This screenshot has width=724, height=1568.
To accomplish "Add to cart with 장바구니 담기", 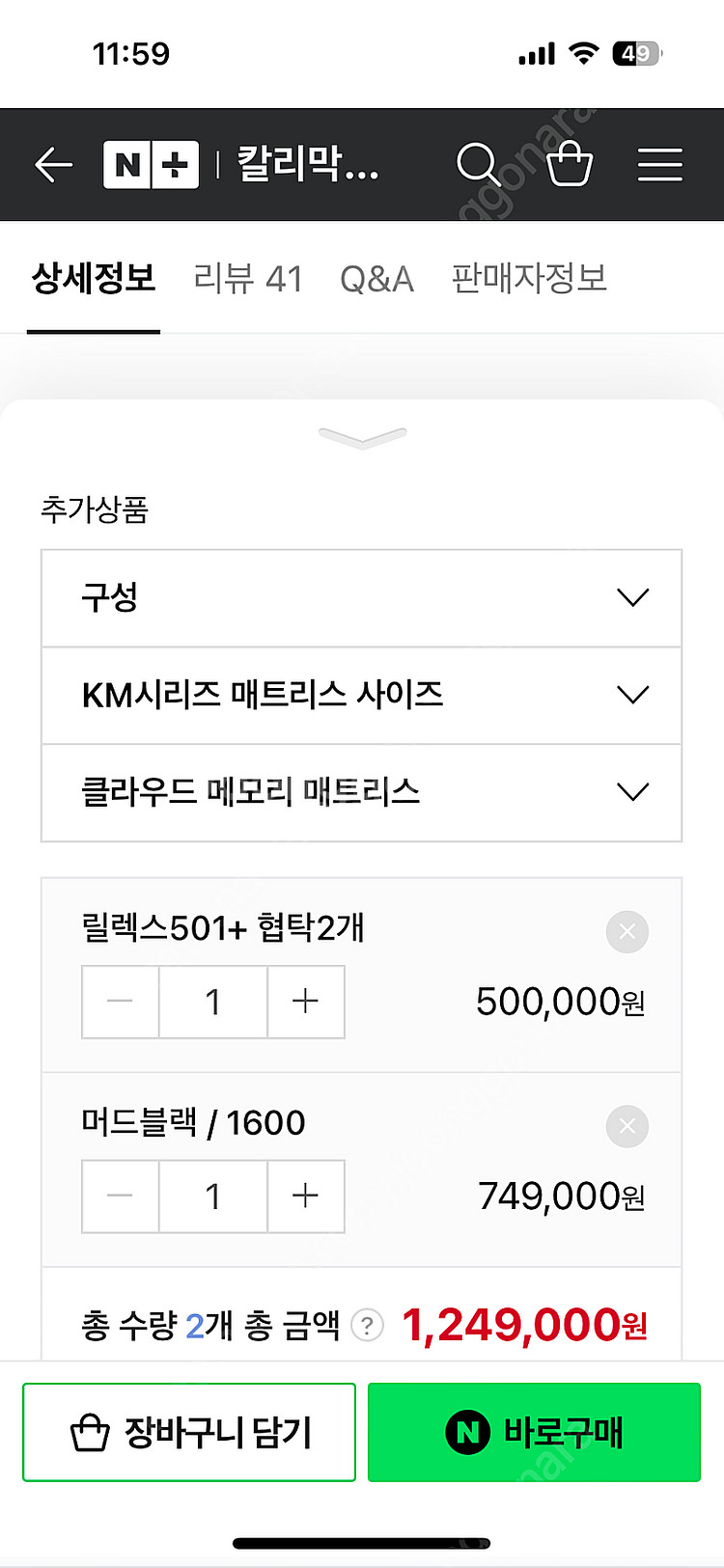I will tap(189, 1432).
